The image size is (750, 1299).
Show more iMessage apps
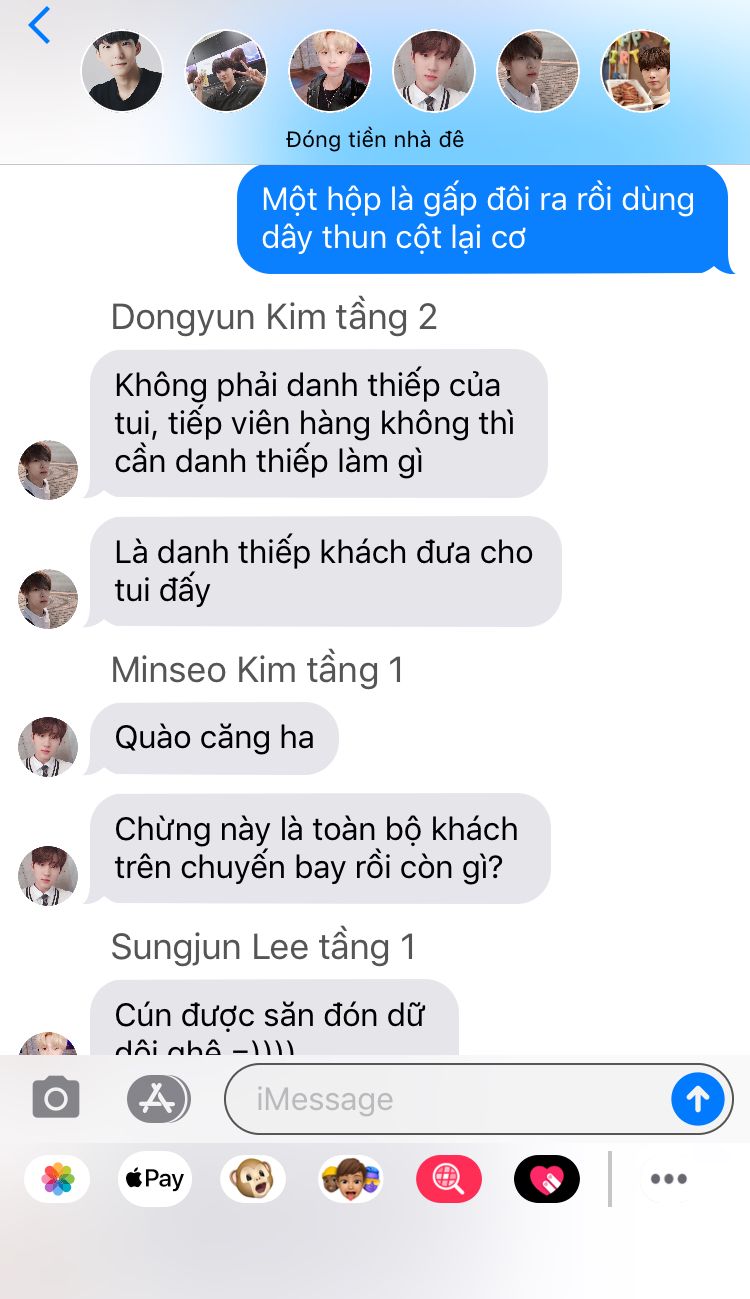click(x=668, y=1179)
